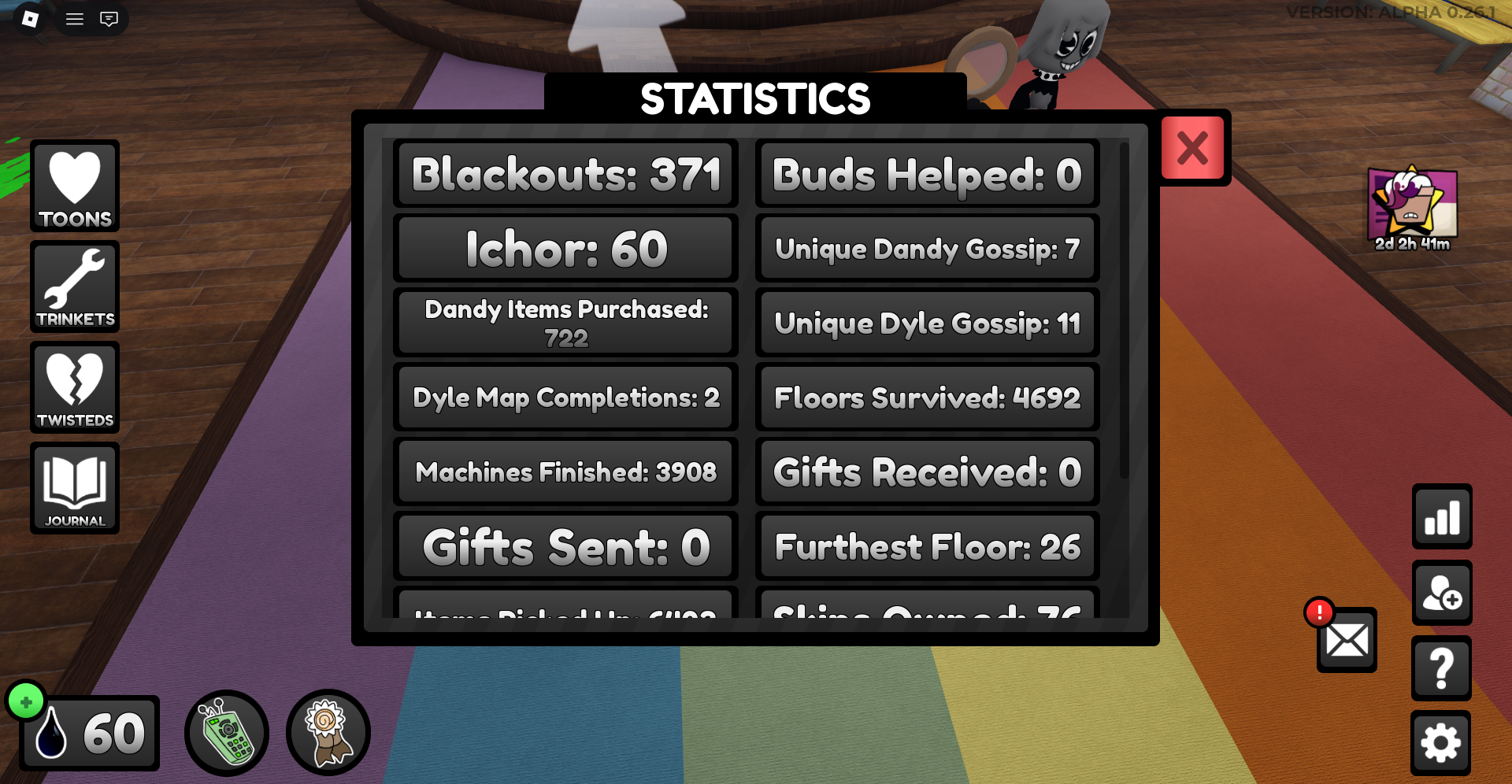Image resolution: width=1512 pixels, height=784 pixels.
Task: Open the Roblox menu logo
Action: click(x=30, y=19)
